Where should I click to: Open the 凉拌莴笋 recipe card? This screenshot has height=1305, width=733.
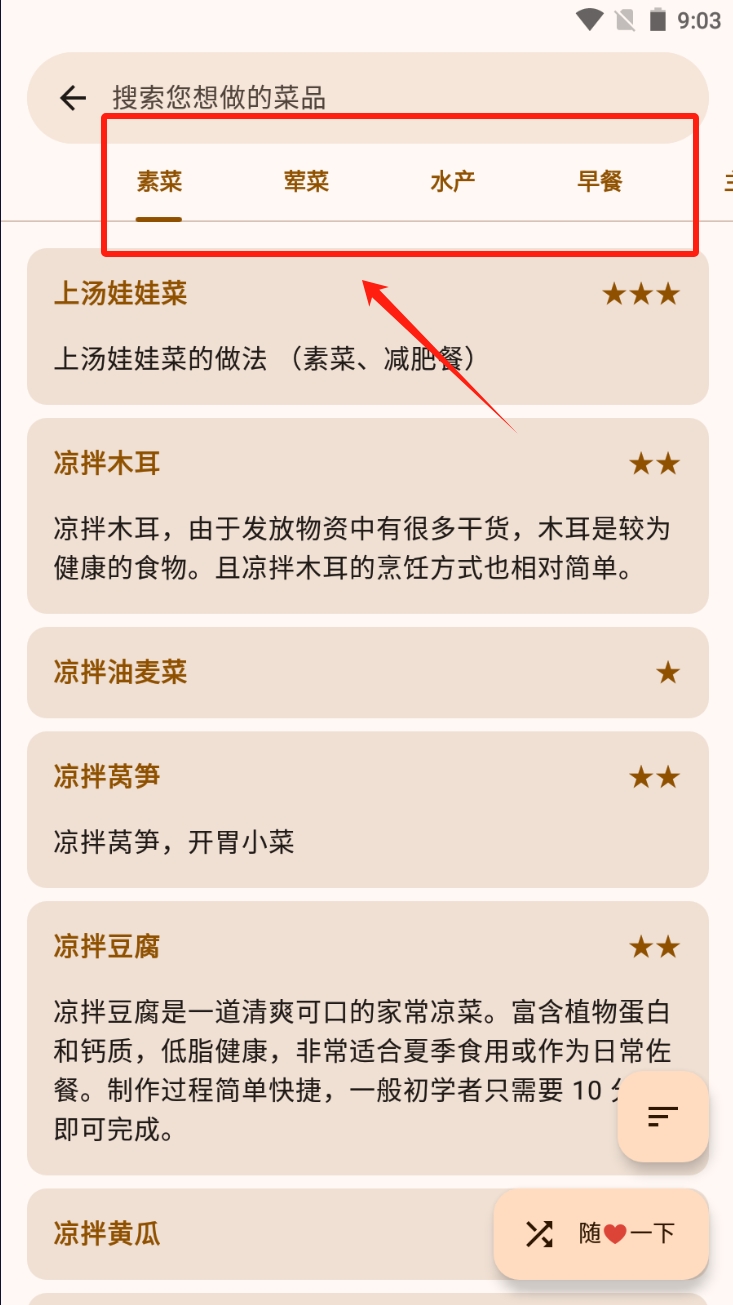click(367, 809)
